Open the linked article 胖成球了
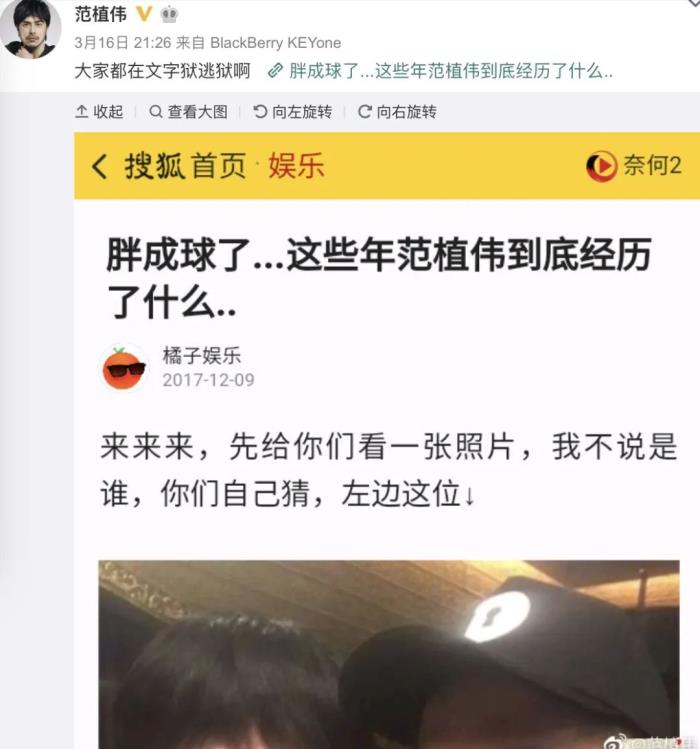700x749 pixels. [x=450, y=72]
